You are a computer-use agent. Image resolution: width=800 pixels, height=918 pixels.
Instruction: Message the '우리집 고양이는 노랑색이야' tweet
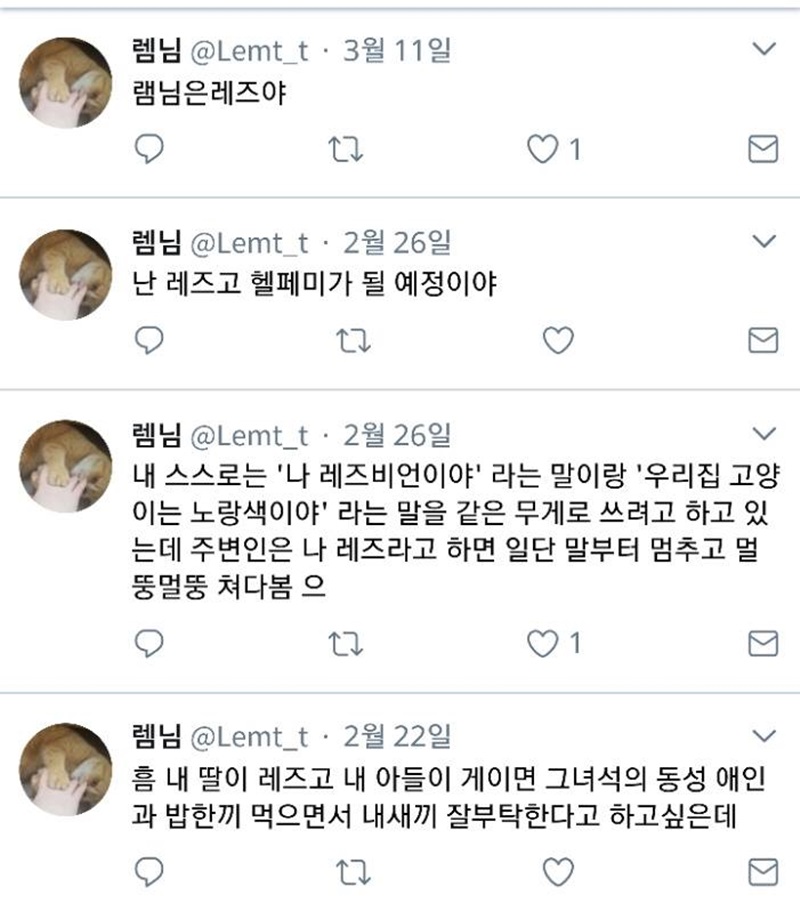pyautogui.click(x=763, y=643)
